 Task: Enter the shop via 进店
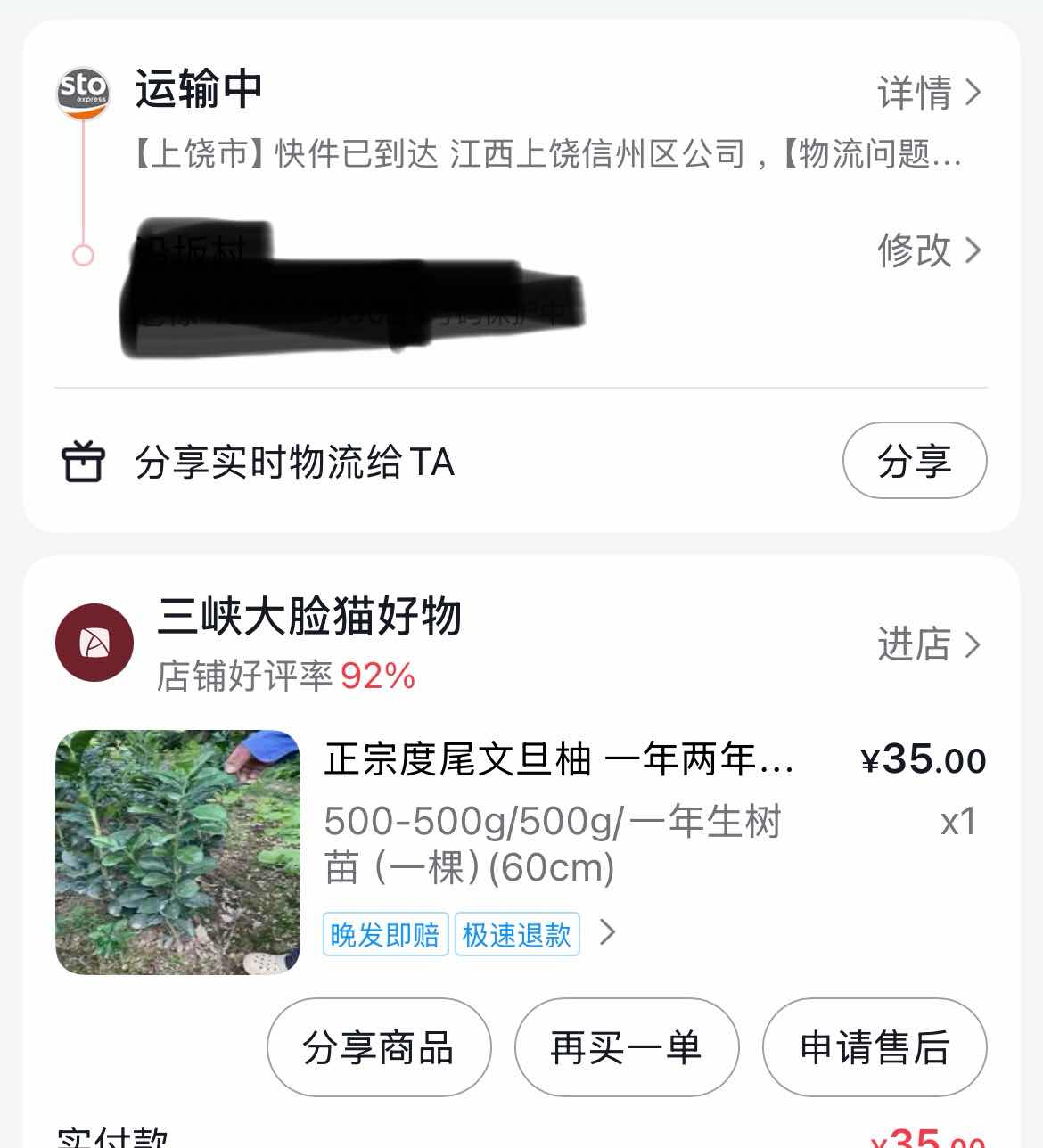coord(929,644)
